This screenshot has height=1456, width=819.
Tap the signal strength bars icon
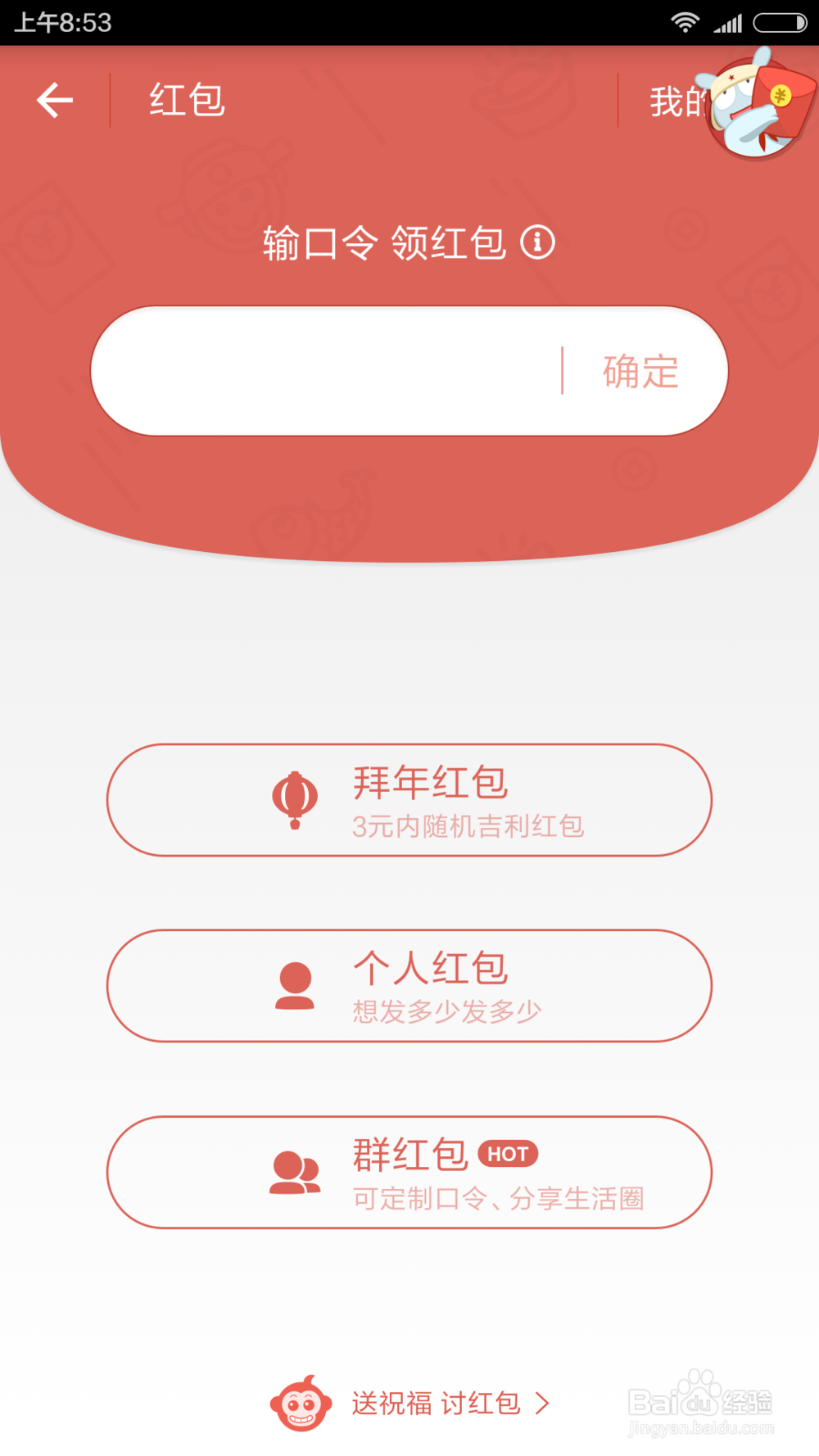click(727, 22)
